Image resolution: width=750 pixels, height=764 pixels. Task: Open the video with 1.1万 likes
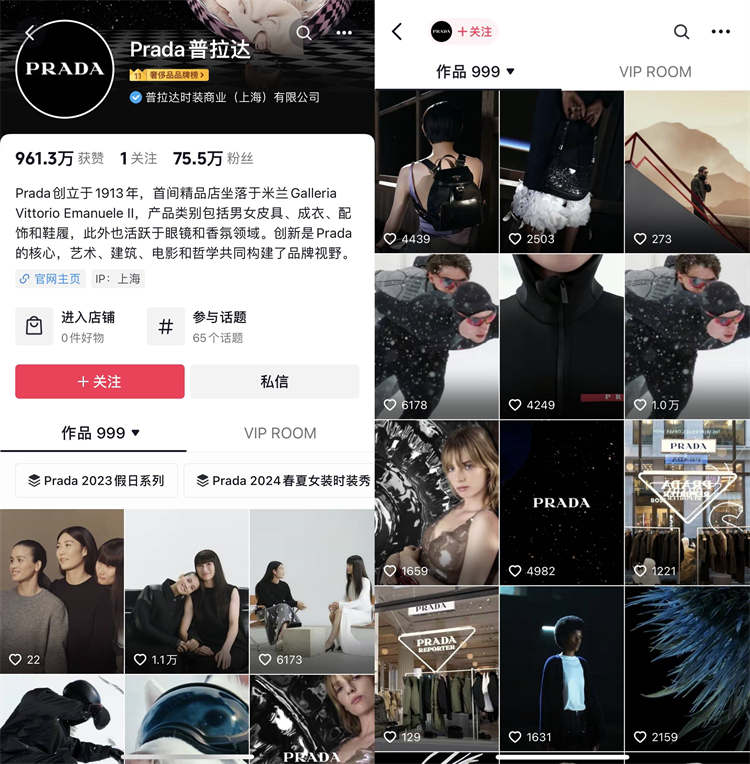[186, 590]
